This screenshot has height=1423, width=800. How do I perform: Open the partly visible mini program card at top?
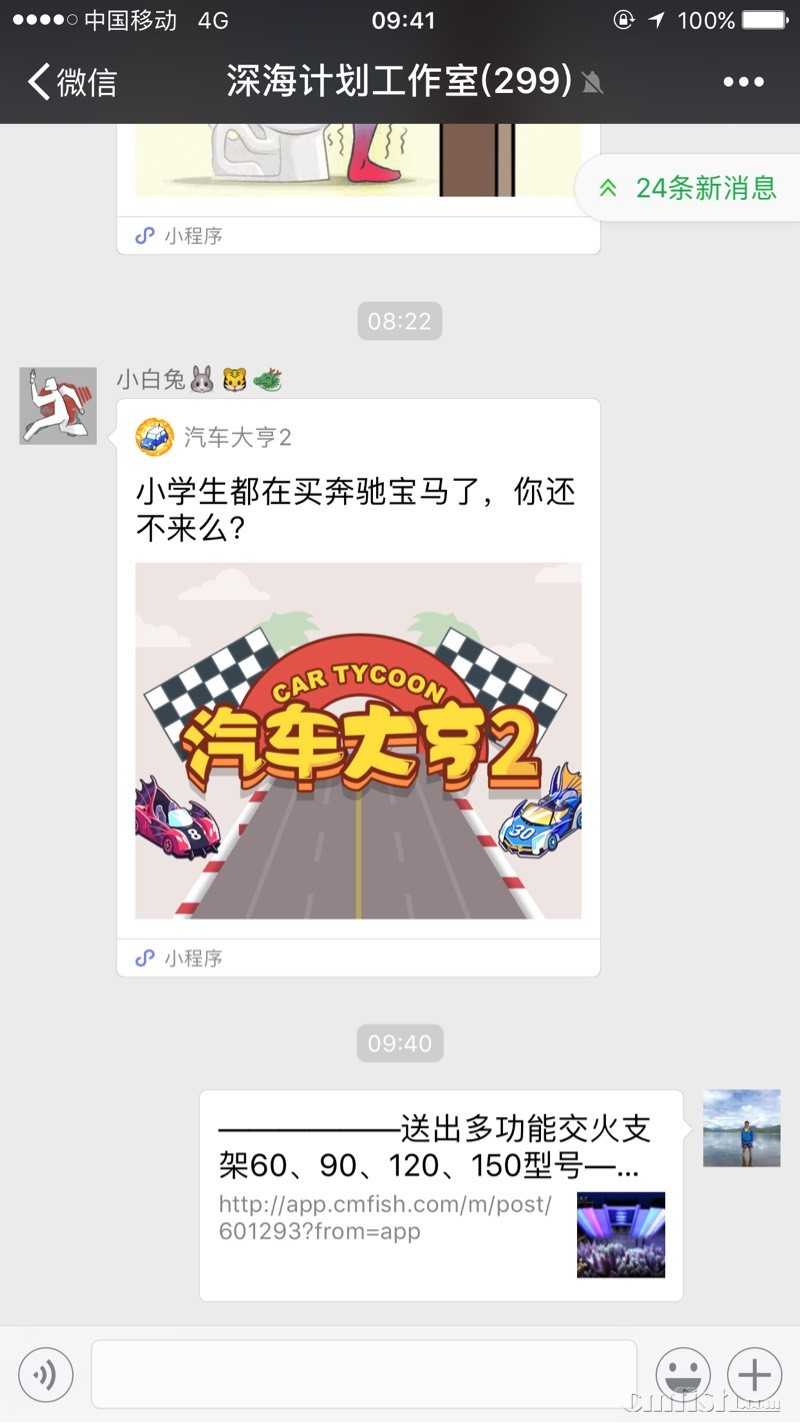(x=358, y=180)
